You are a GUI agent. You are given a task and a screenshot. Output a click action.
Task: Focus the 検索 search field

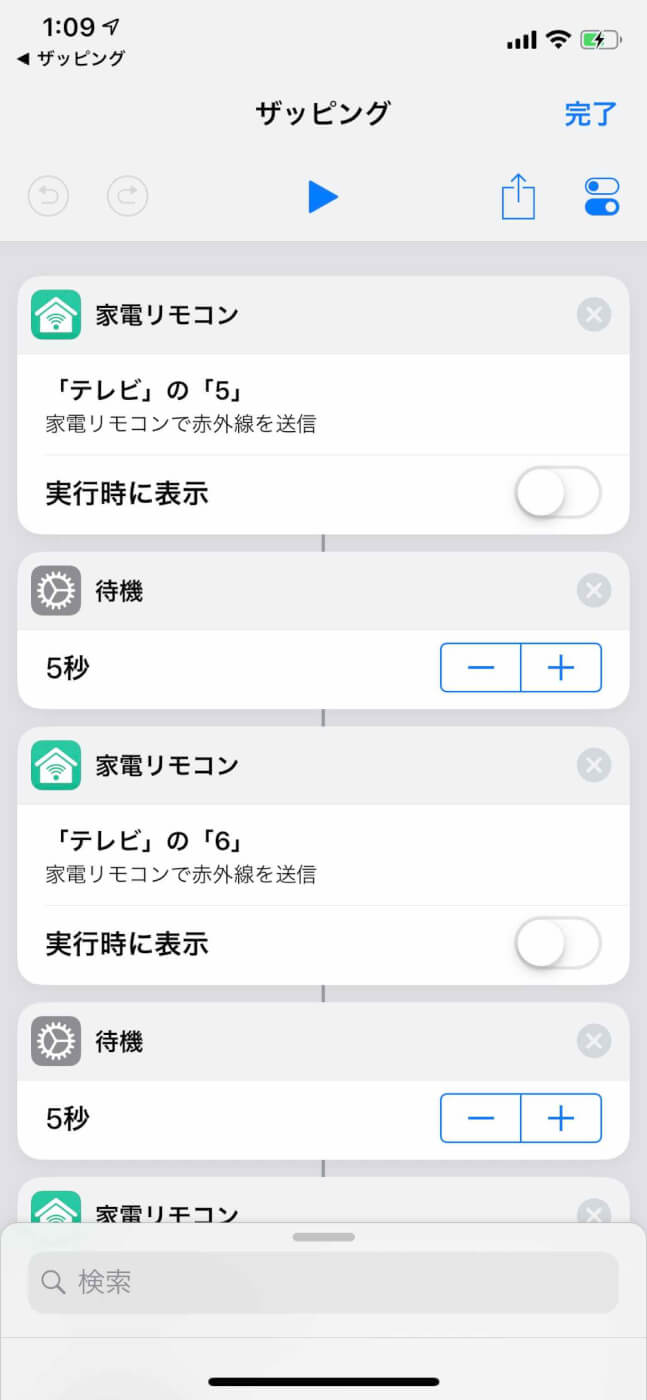click(x=322, y=1282)
